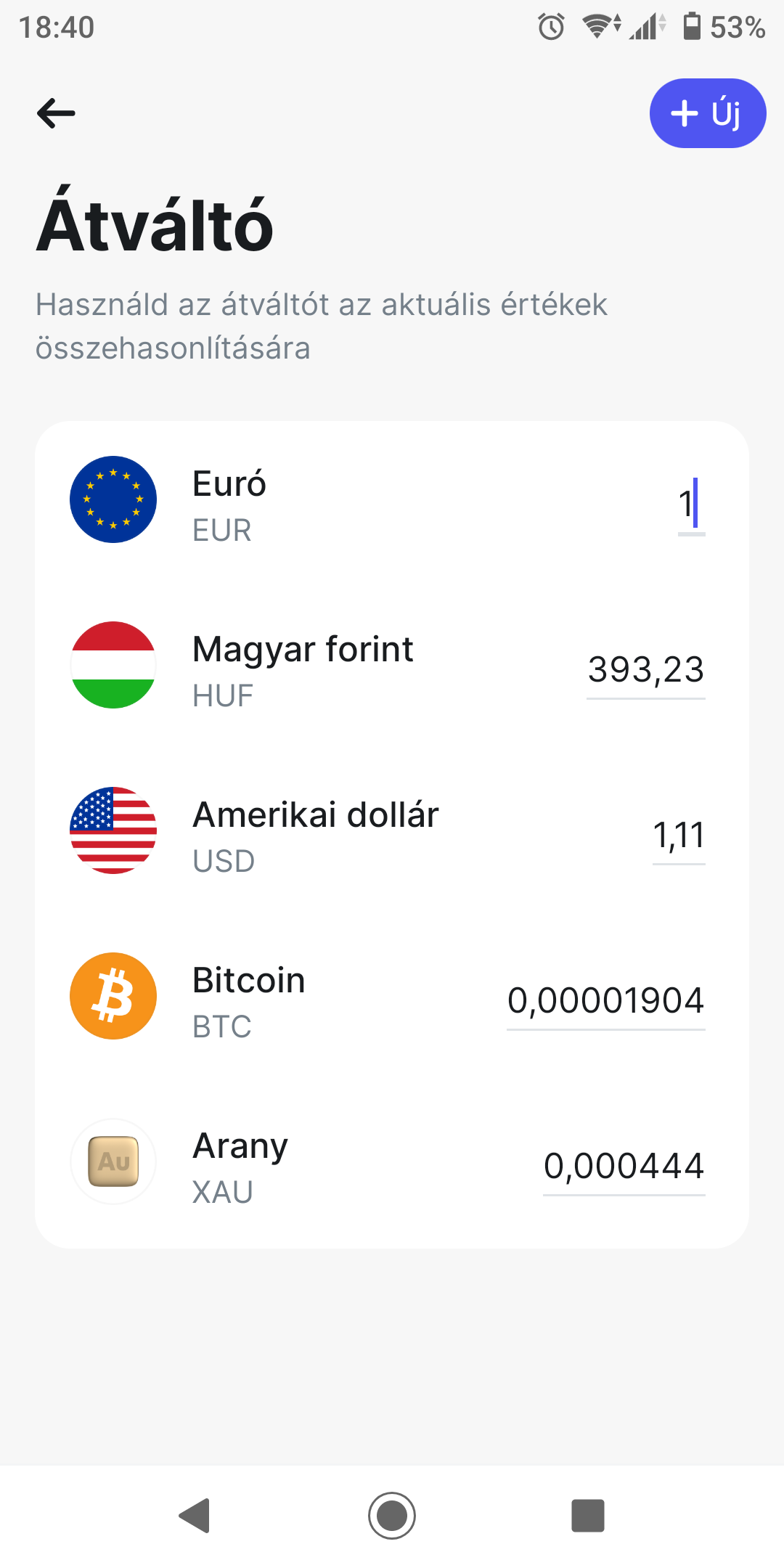Edit the Magyar forint amount field
Screen dimensions: 784x1568
point(645,669)
